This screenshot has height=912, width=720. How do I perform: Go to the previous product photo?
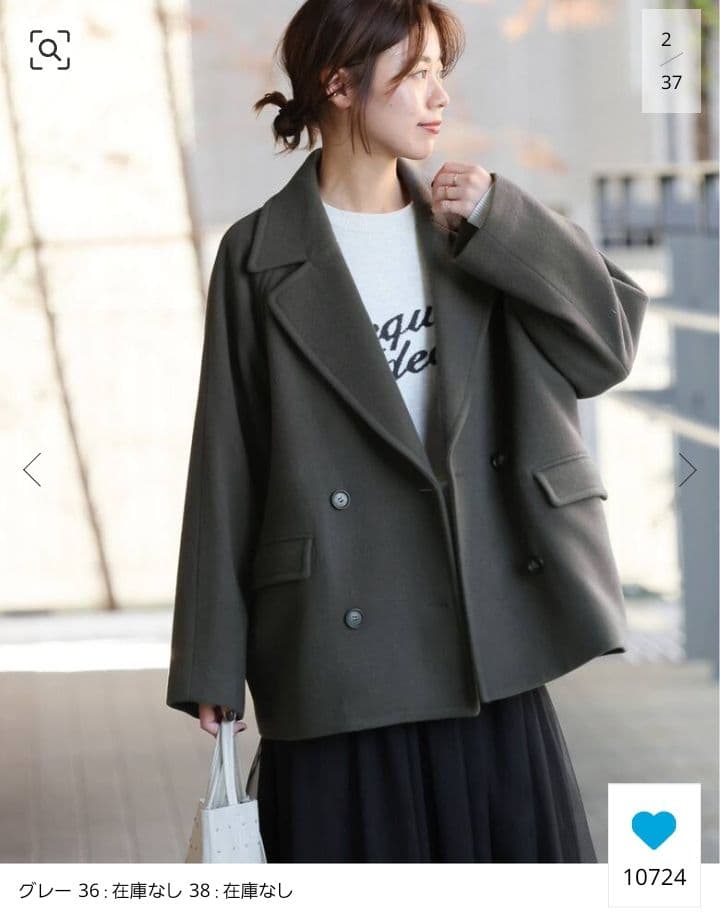pos(32,469)
